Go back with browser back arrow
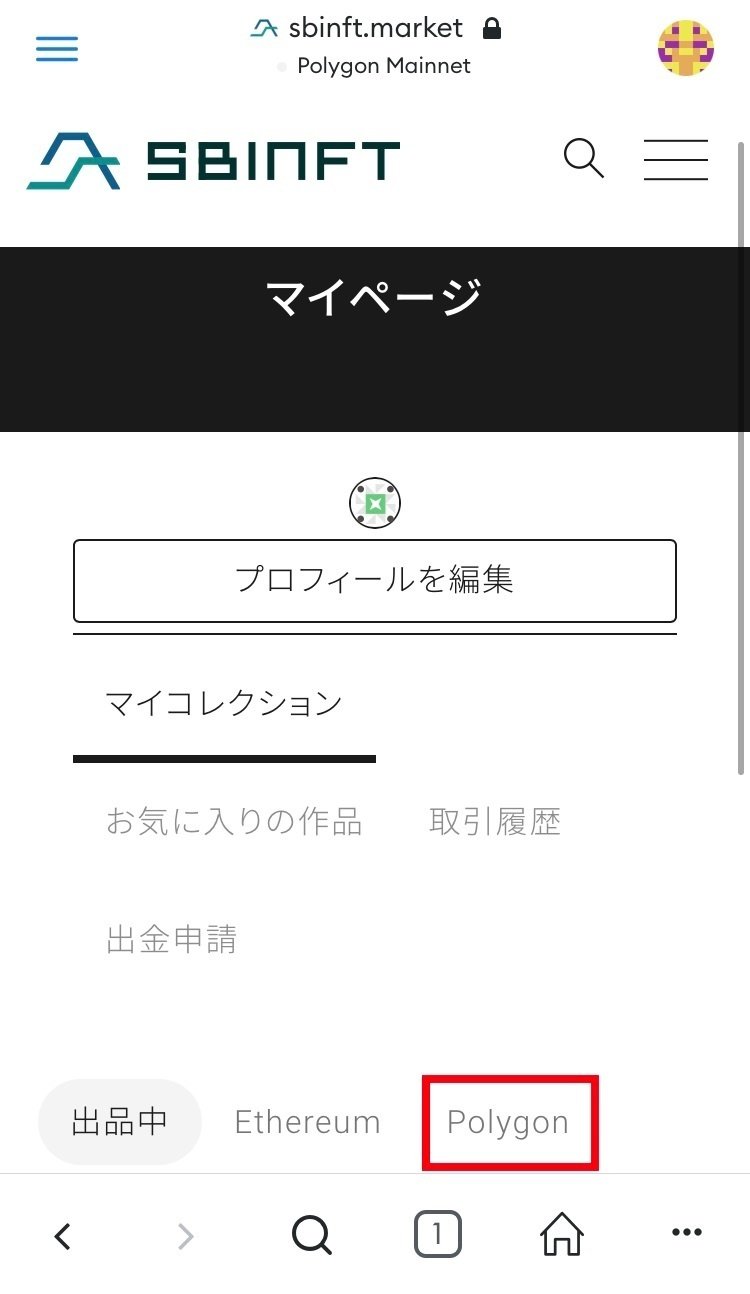Image resolution: width=750 pixels, height=1294 pixels. pos(62,1237)
